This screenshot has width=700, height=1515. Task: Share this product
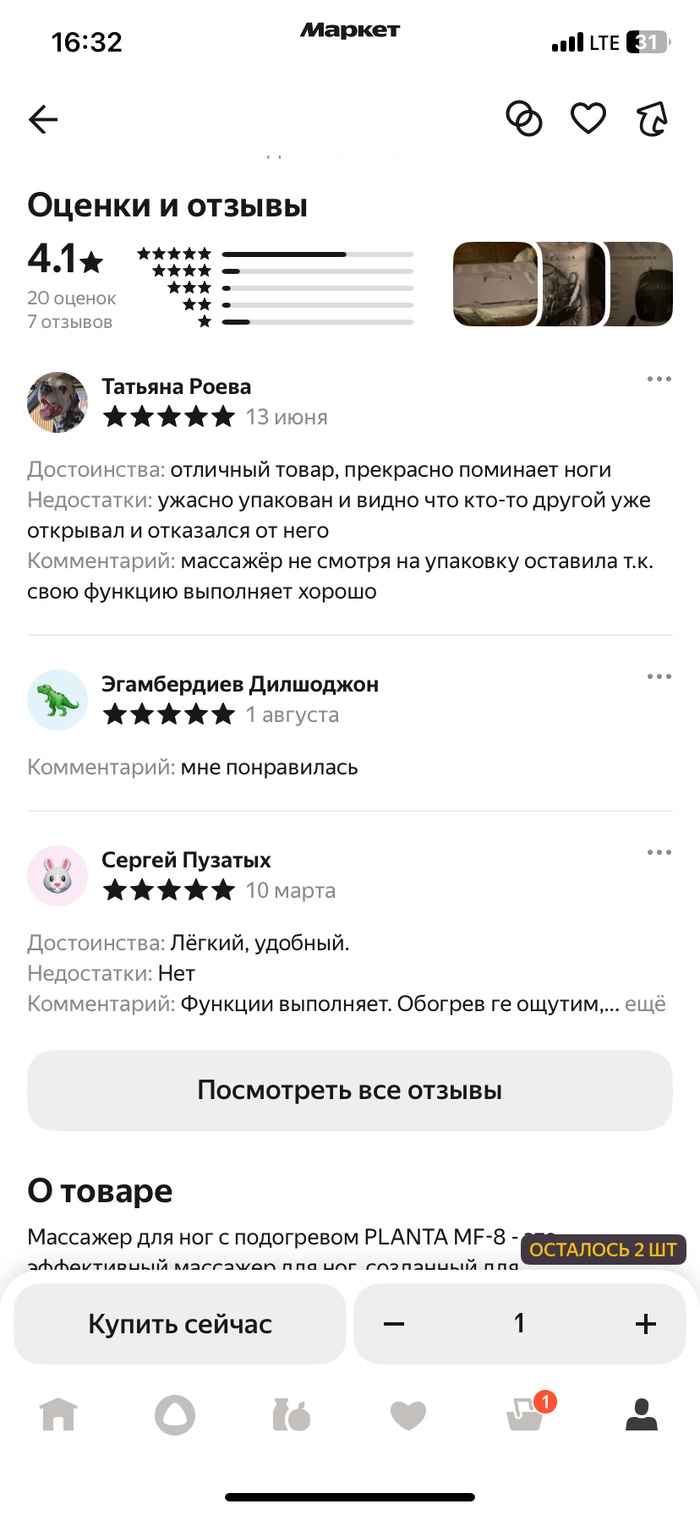[652, 119]
